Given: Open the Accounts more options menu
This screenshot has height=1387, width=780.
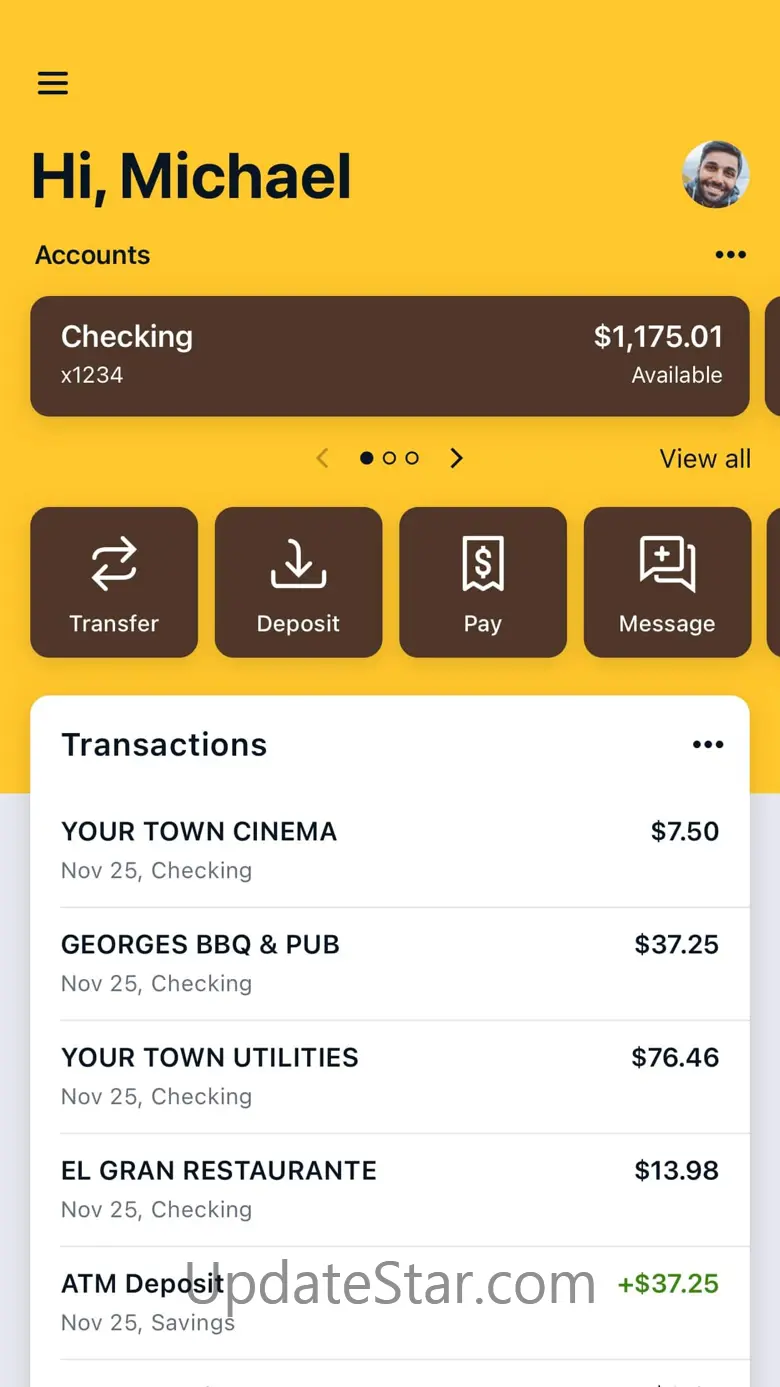Looking at the screenshot, I should pos(730,255).
